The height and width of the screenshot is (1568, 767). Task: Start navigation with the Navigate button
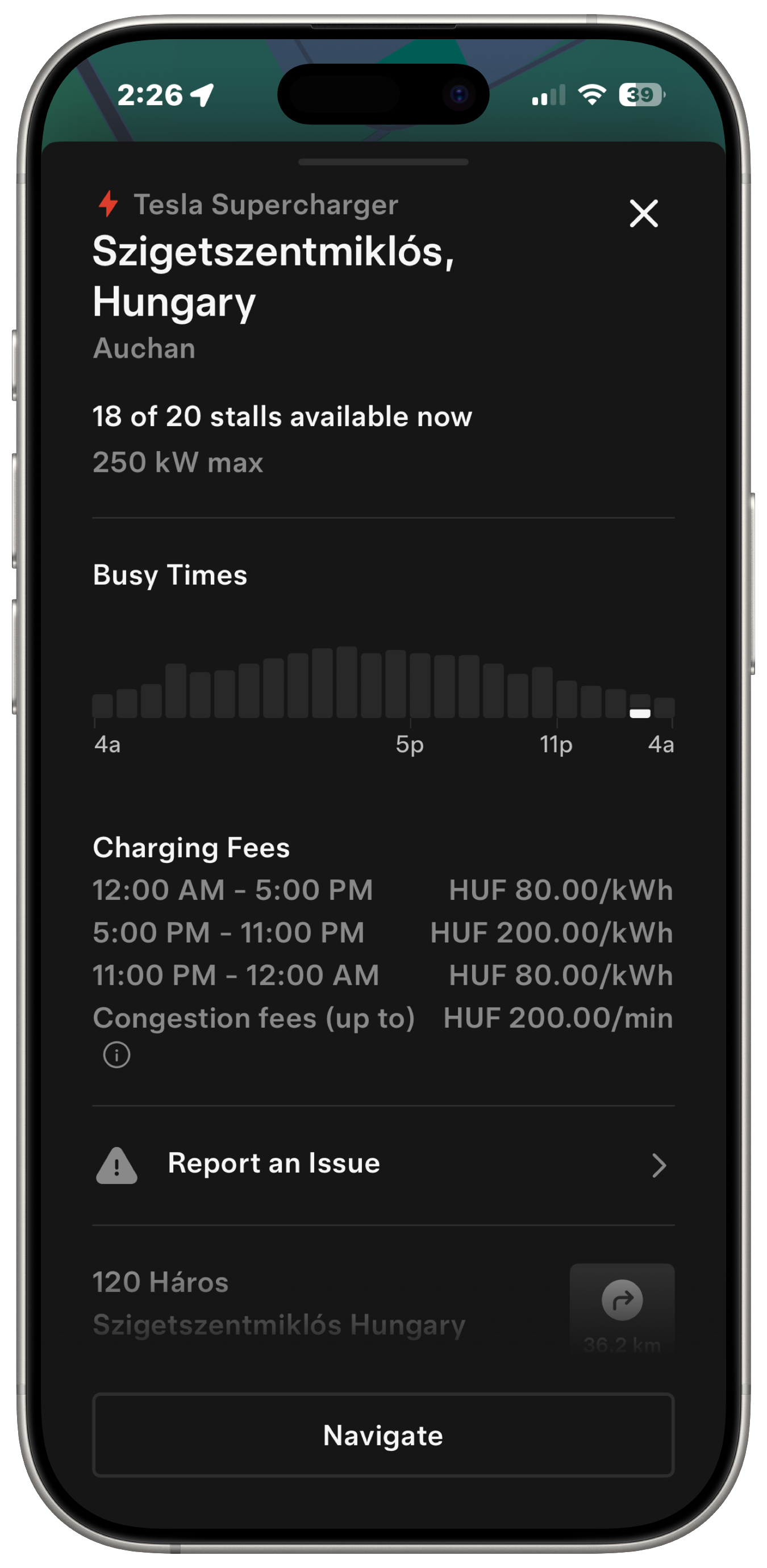383,1434
